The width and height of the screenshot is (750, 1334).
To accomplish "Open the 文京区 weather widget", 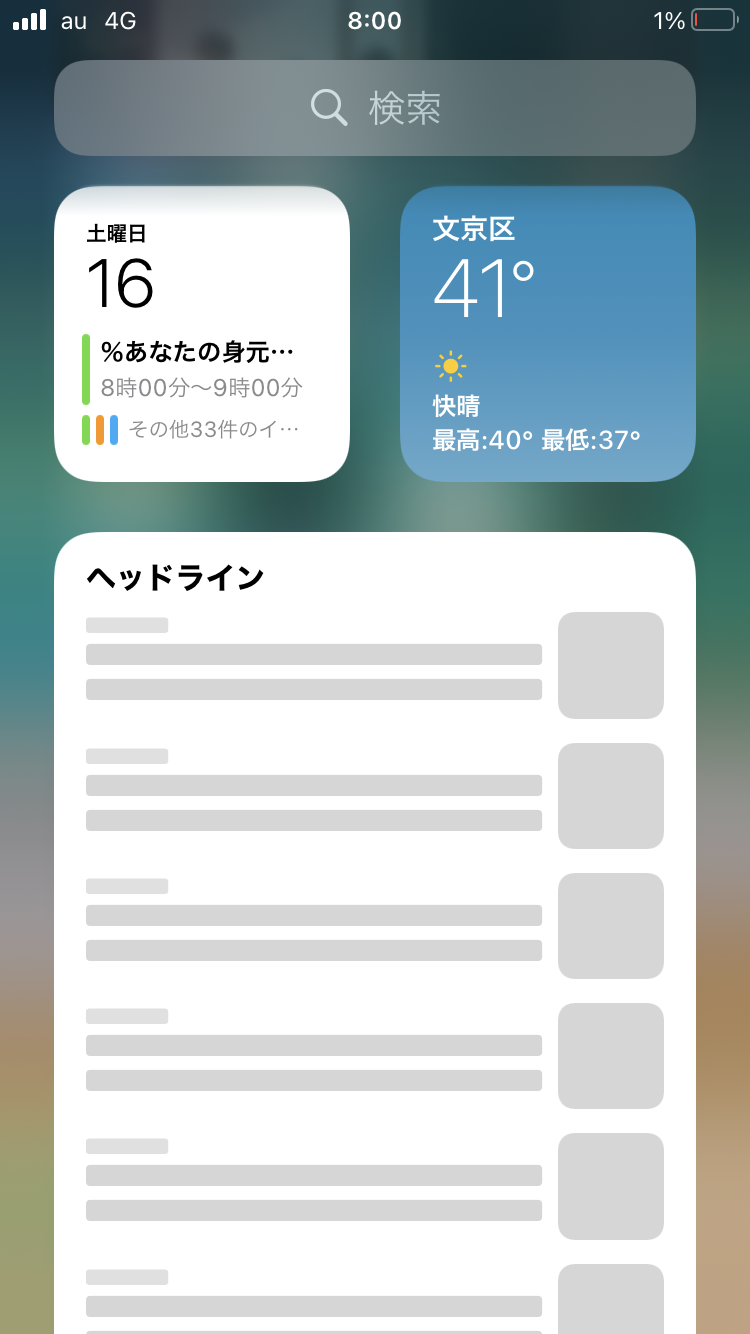I will (548, 334).
